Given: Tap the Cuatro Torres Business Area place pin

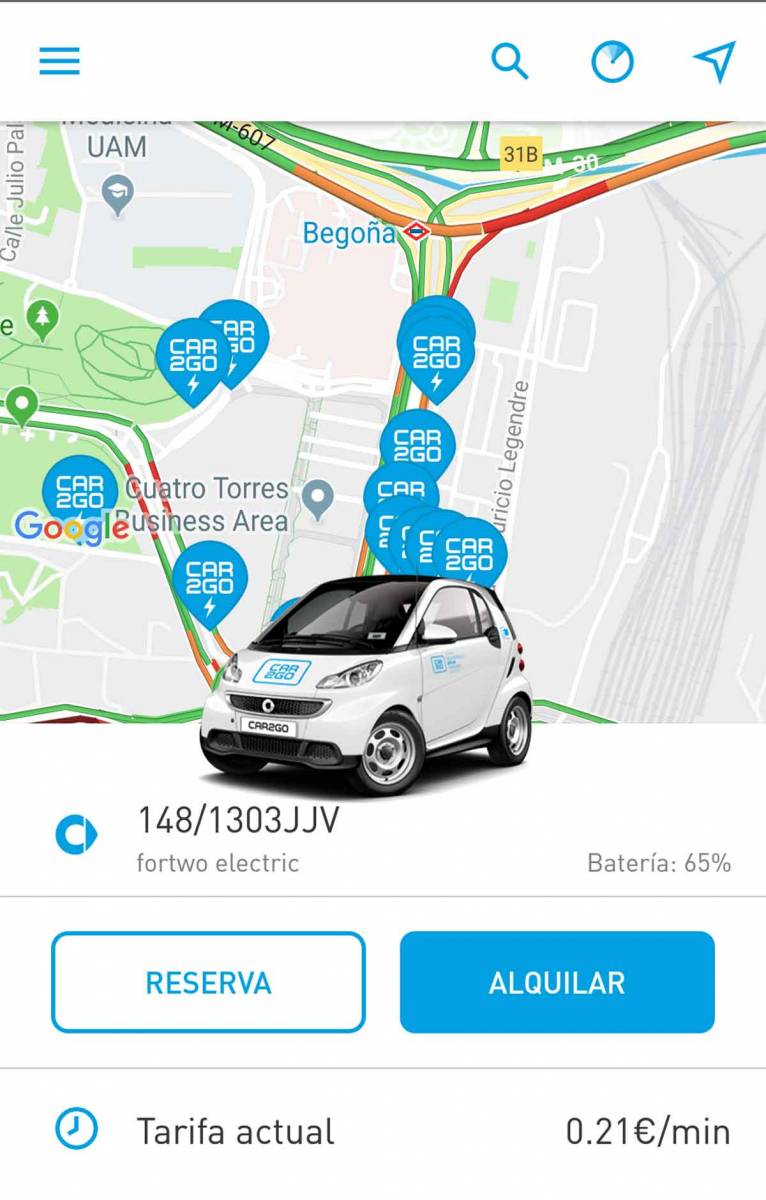Looking at the screenshot, I should [320, 493].
